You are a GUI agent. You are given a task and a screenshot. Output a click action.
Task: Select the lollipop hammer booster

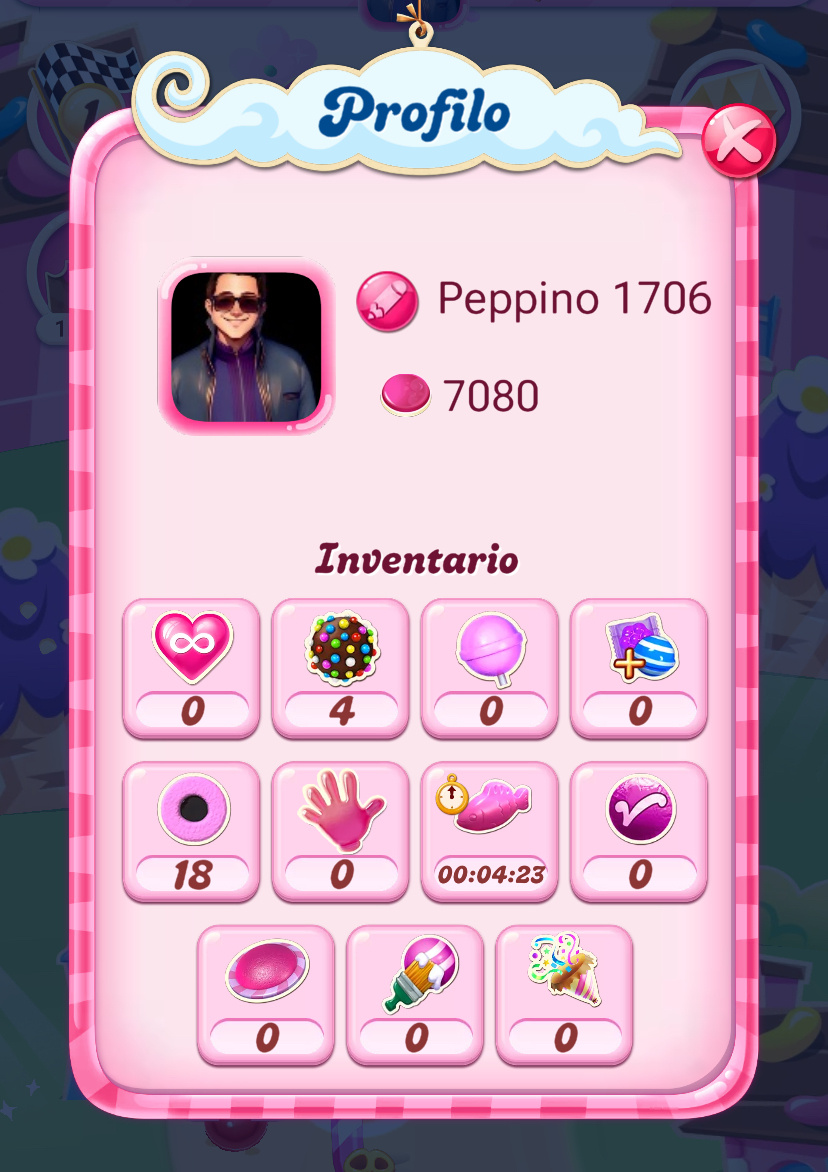[x=489, y=666]
